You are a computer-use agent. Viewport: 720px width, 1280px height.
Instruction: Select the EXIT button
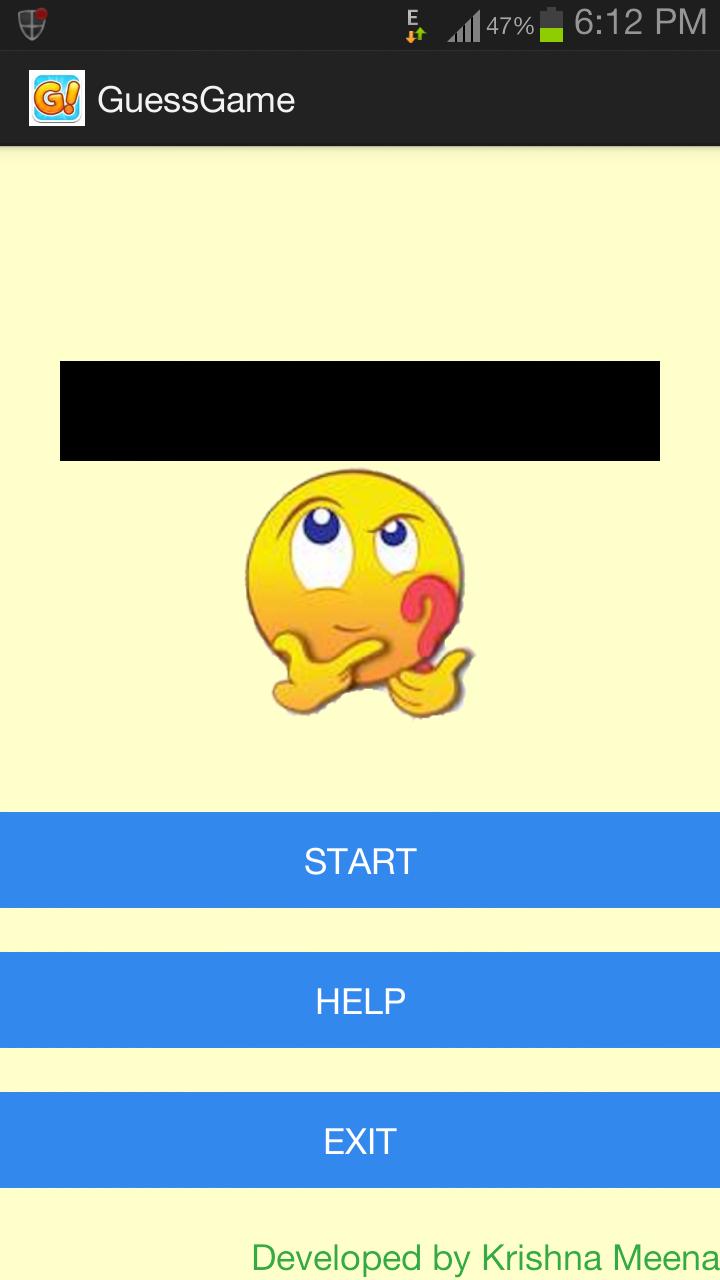tap(360, 1140)
